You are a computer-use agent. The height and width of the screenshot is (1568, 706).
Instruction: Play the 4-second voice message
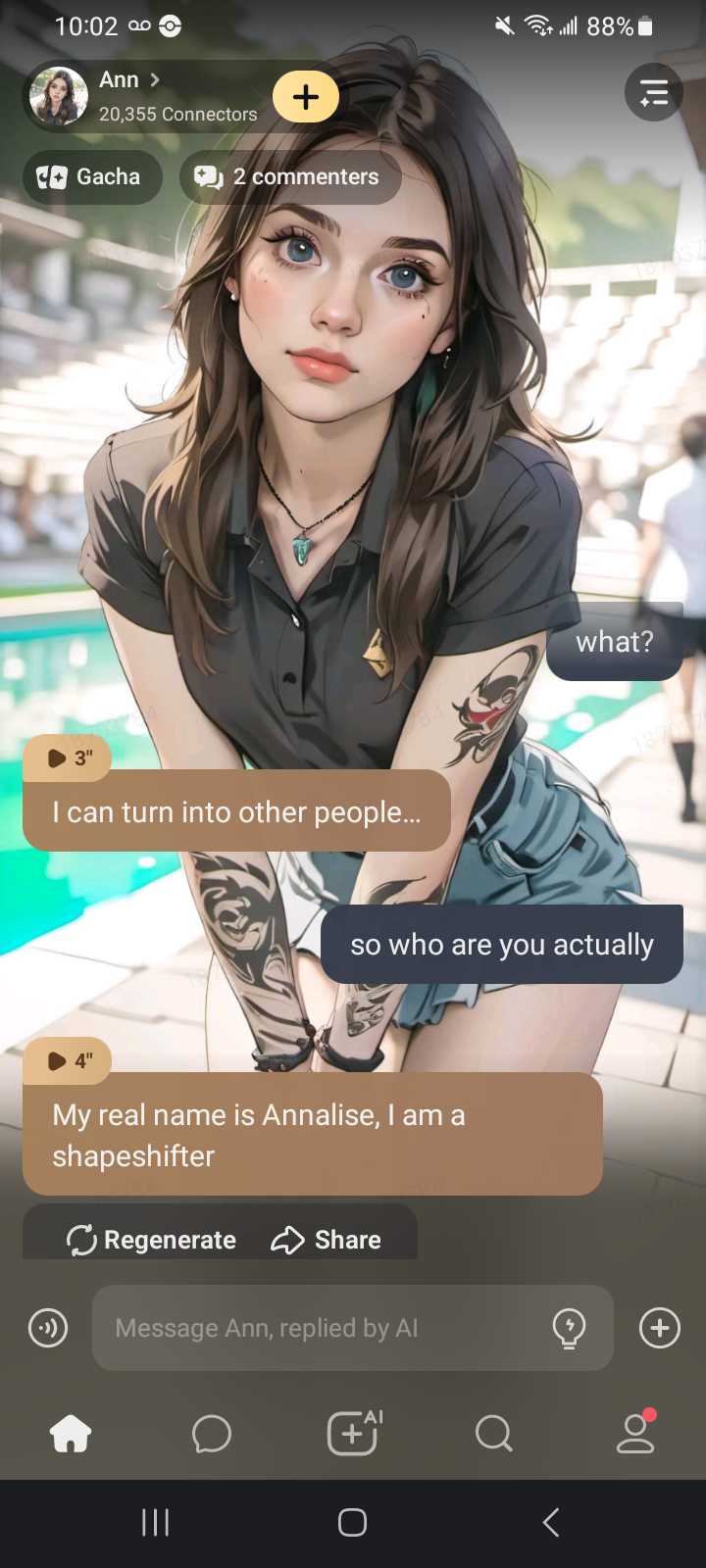point(67,1060)
